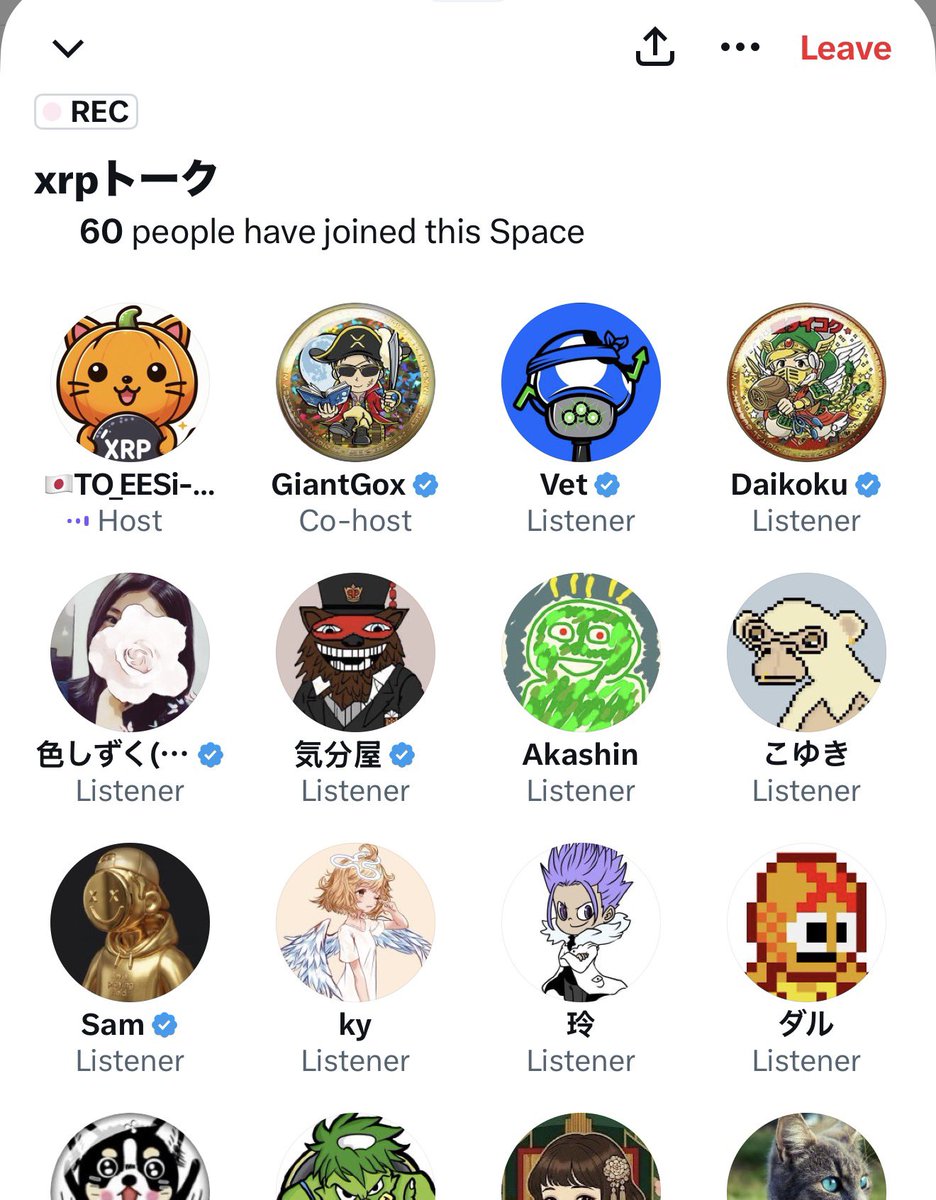Tap the REC recording indicator
This screenshot has width=936, height=1200.
(85, 111)
